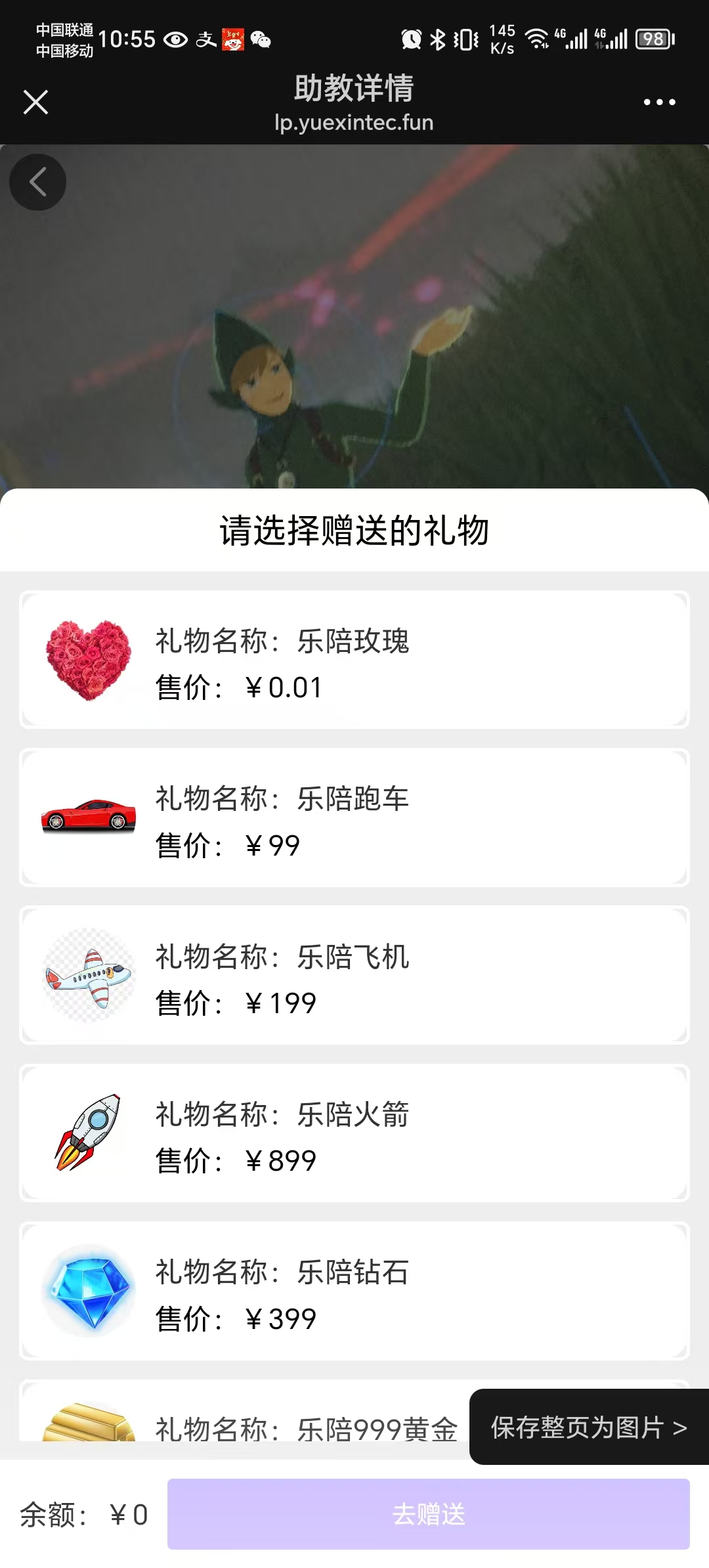
Task: Tap the 去赠送 button
Action: 428,1514
